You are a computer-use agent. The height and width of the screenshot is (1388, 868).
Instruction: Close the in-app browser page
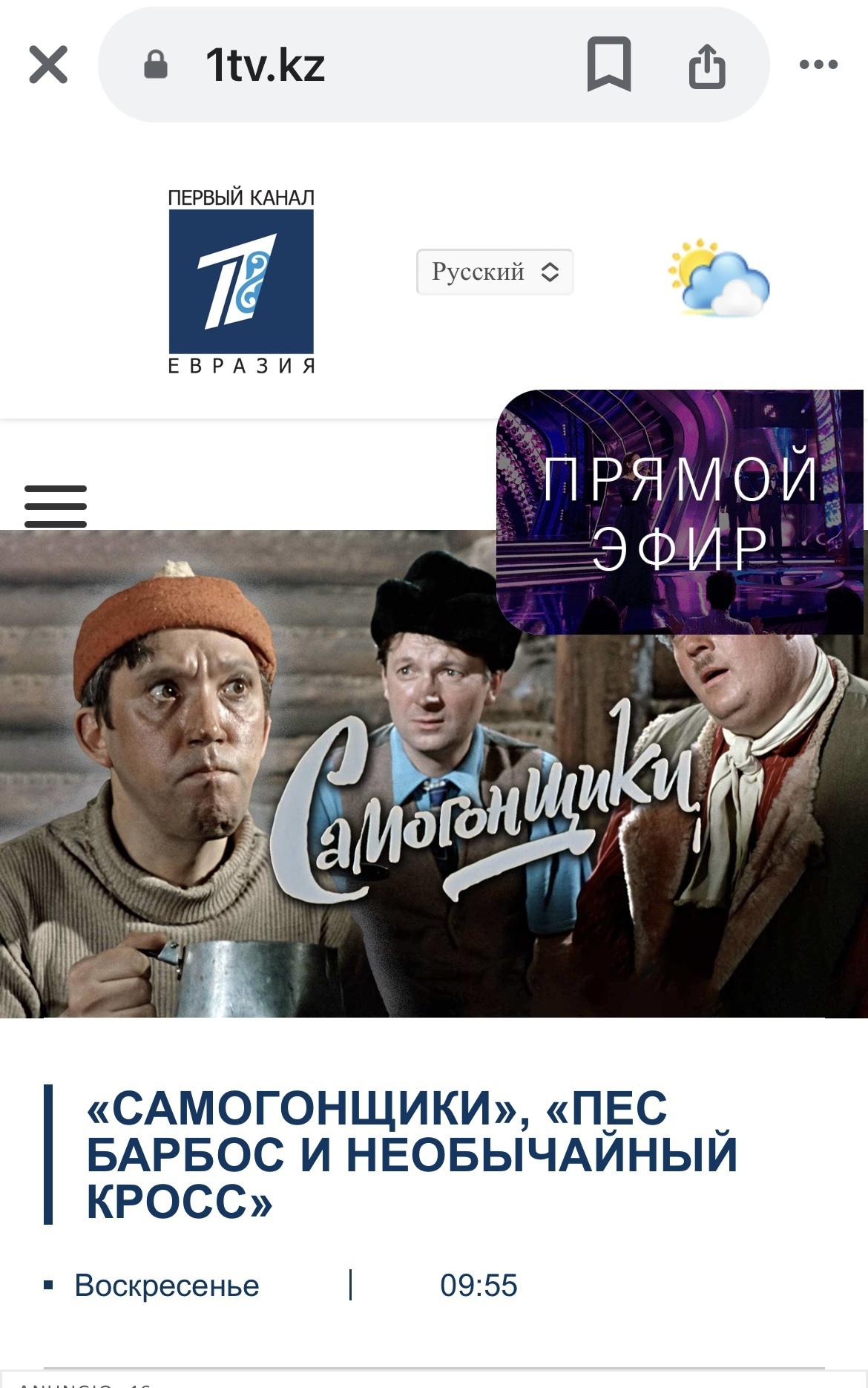click(x=48, y=65)
